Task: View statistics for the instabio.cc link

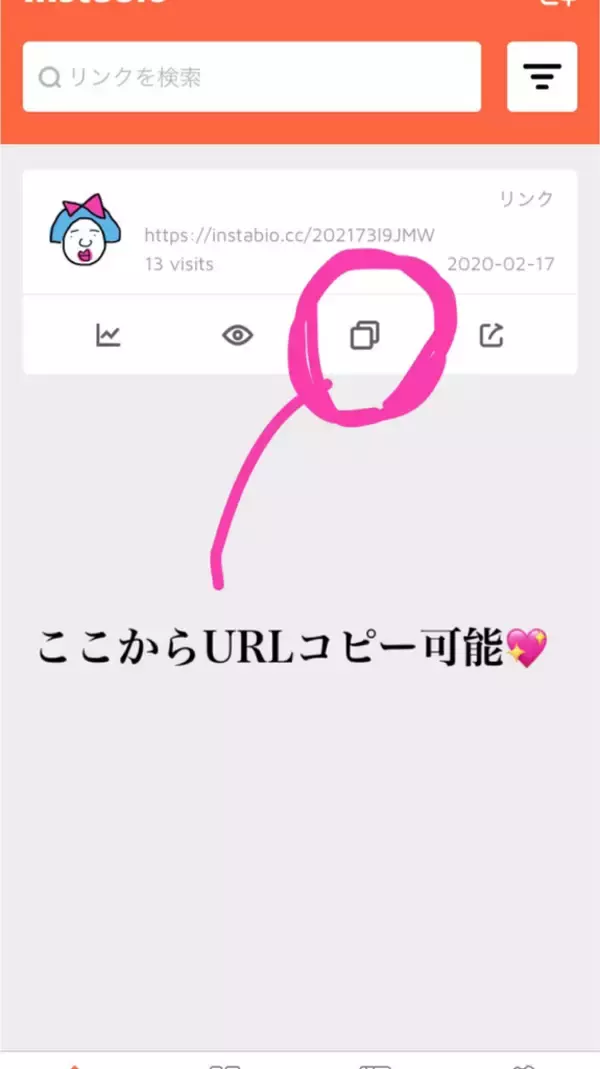Action: click(x=108, y=336)
